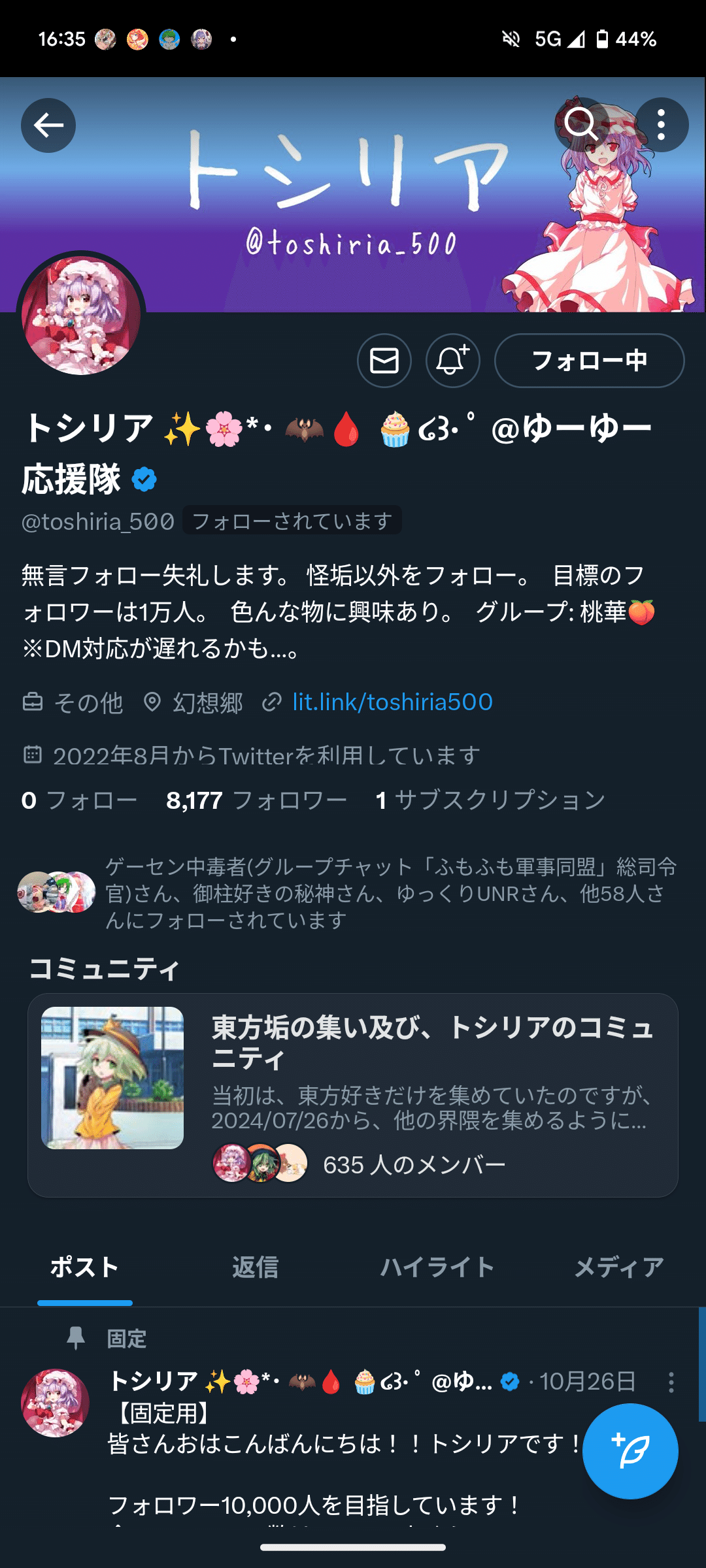
Task: Tap the back arrow to leave profile
Action: tap(48, 125)
